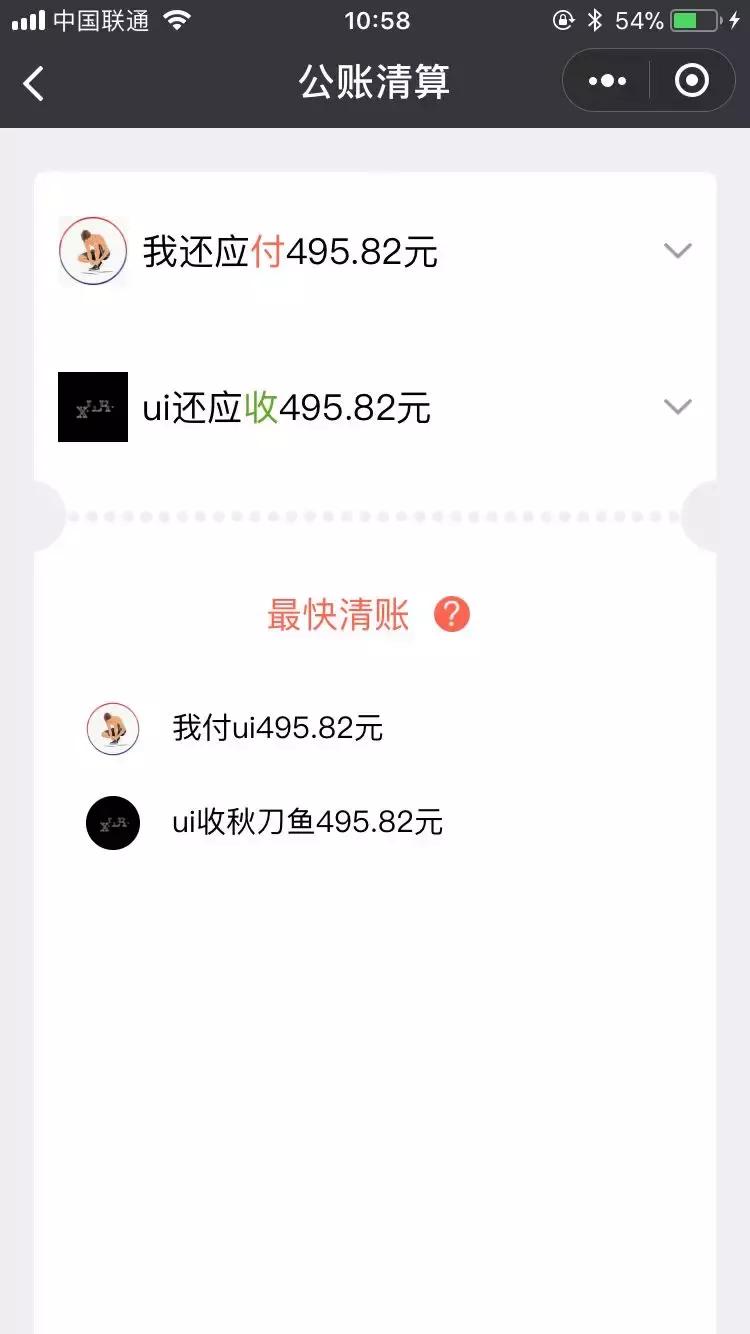The height and width of the screenshot is (1334, 750).
Task: Tap the dotted divider line on the card
Action: [375, 515]
